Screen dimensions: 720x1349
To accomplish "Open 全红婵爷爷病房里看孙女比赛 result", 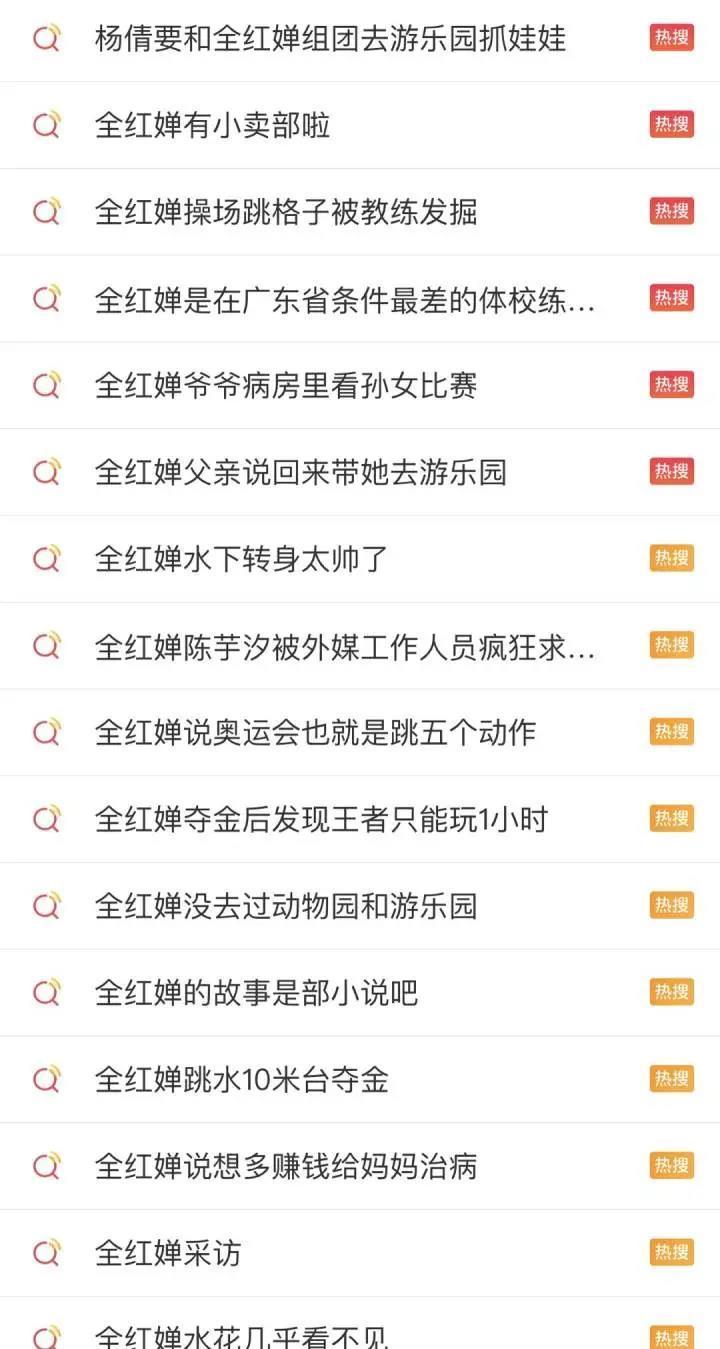I will pos(360,386).
